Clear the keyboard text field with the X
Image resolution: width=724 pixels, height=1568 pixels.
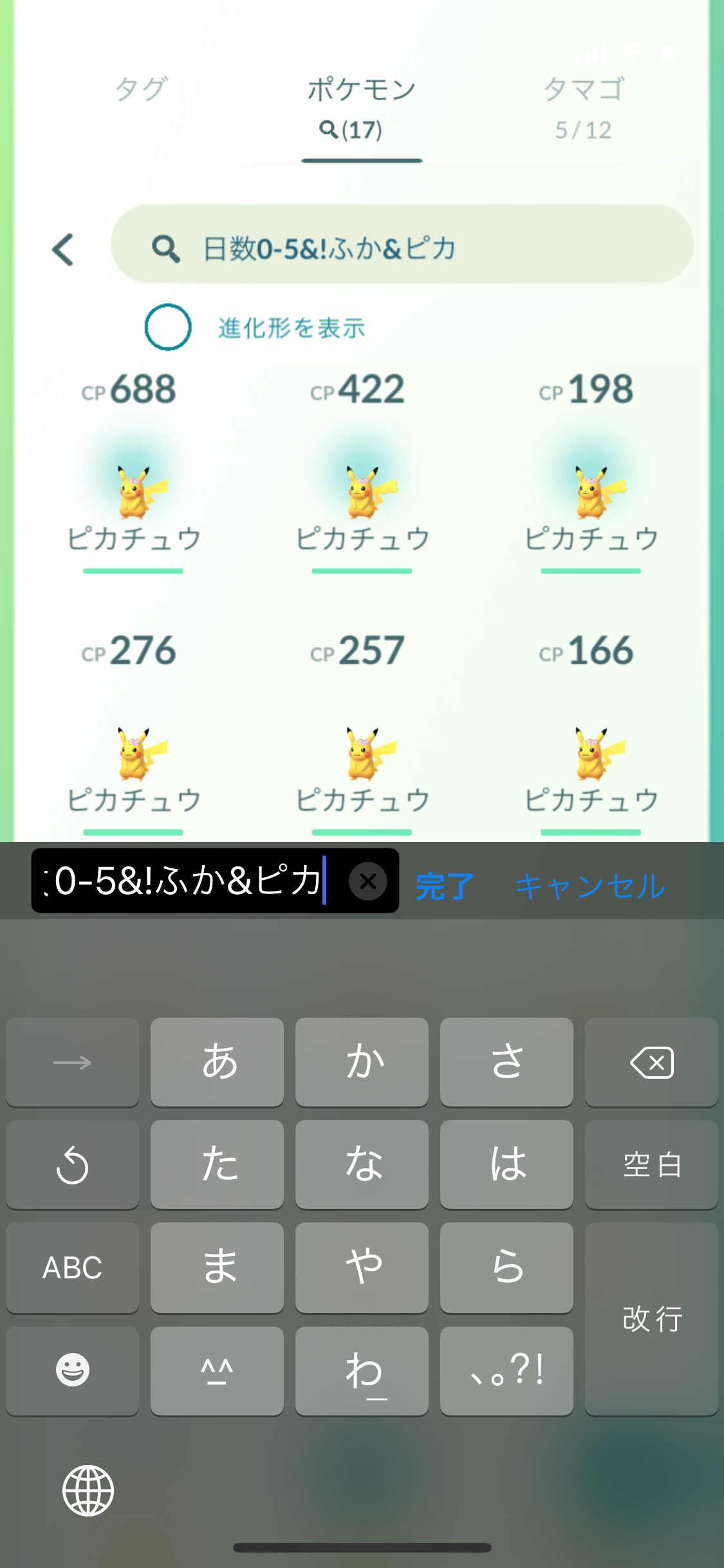(368, 881)
